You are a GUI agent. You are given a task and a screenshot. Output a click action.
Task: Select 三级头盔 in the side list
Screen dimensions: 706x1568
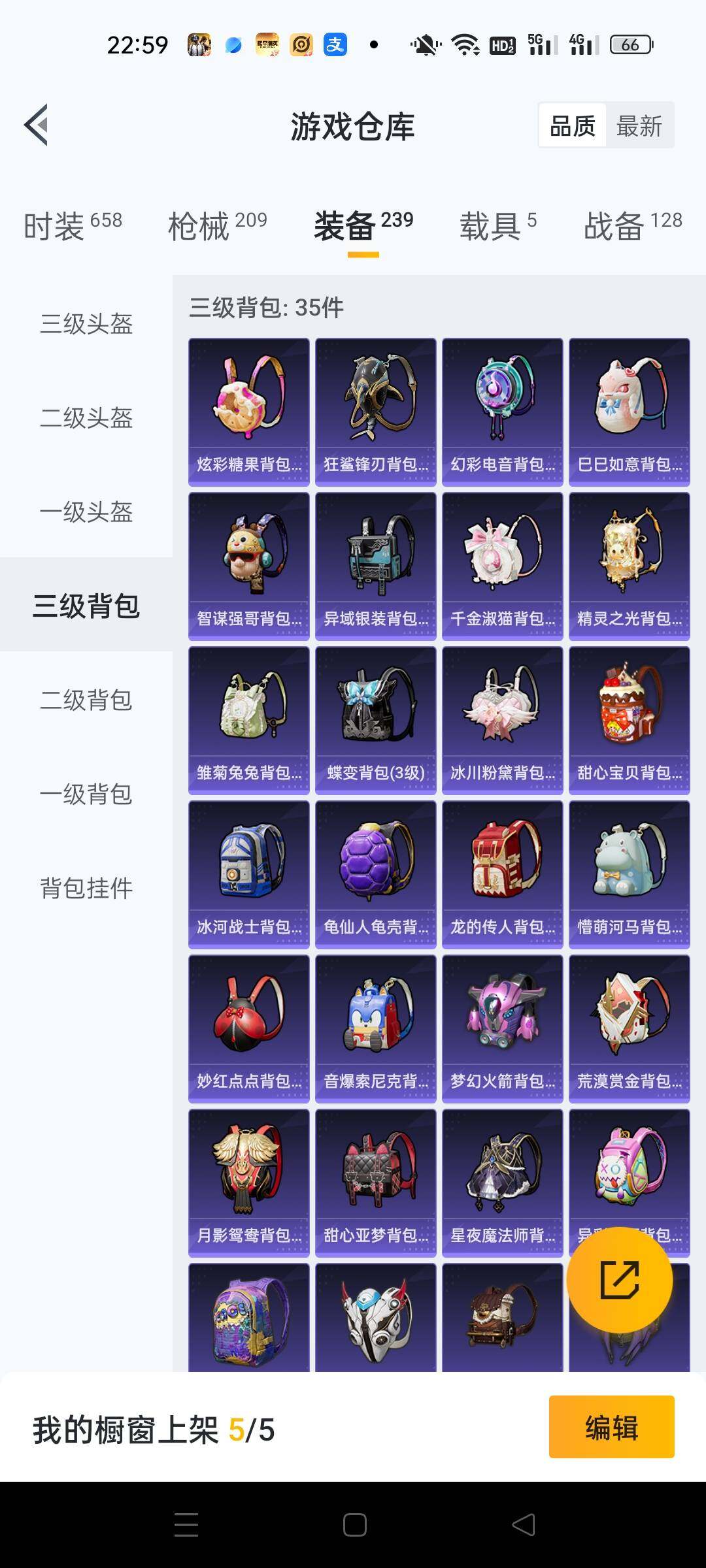click(x=86, y=324)
